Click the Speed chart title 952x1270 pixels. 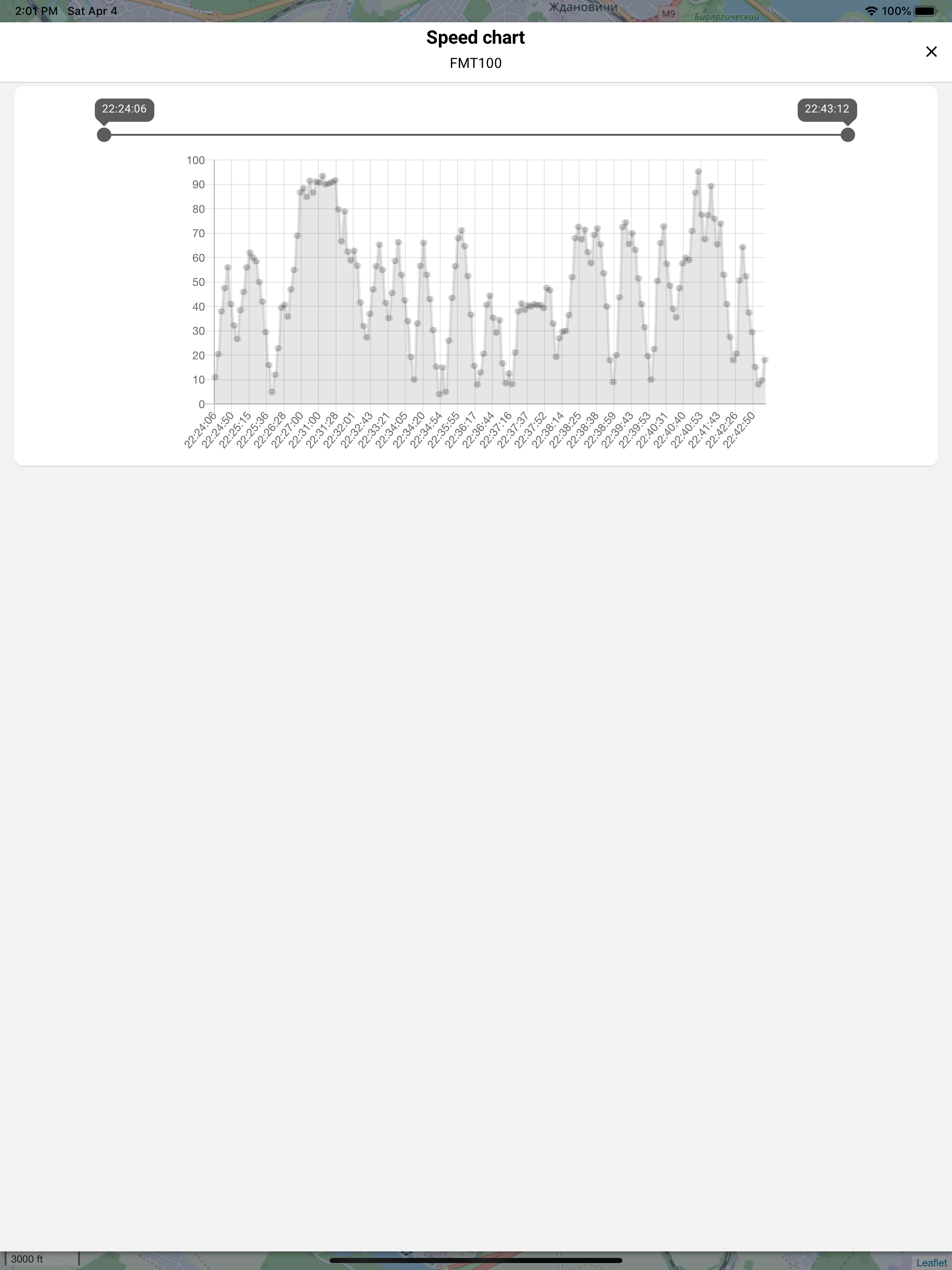pyautogui.click(x=476, y=37)
